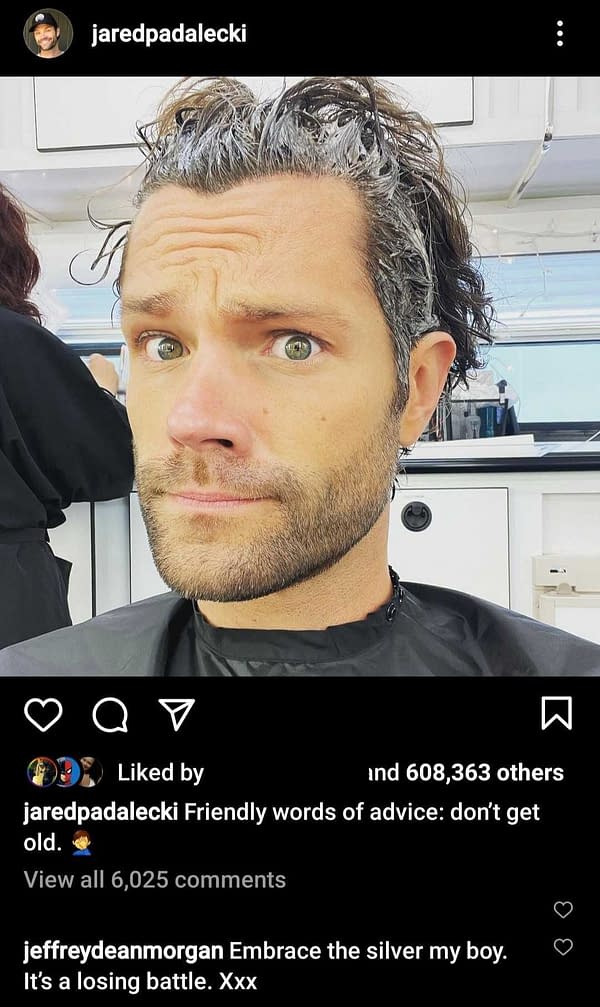Share the post with the paper plane
The width and height of the screenshot is (600, 1007).
176,714
